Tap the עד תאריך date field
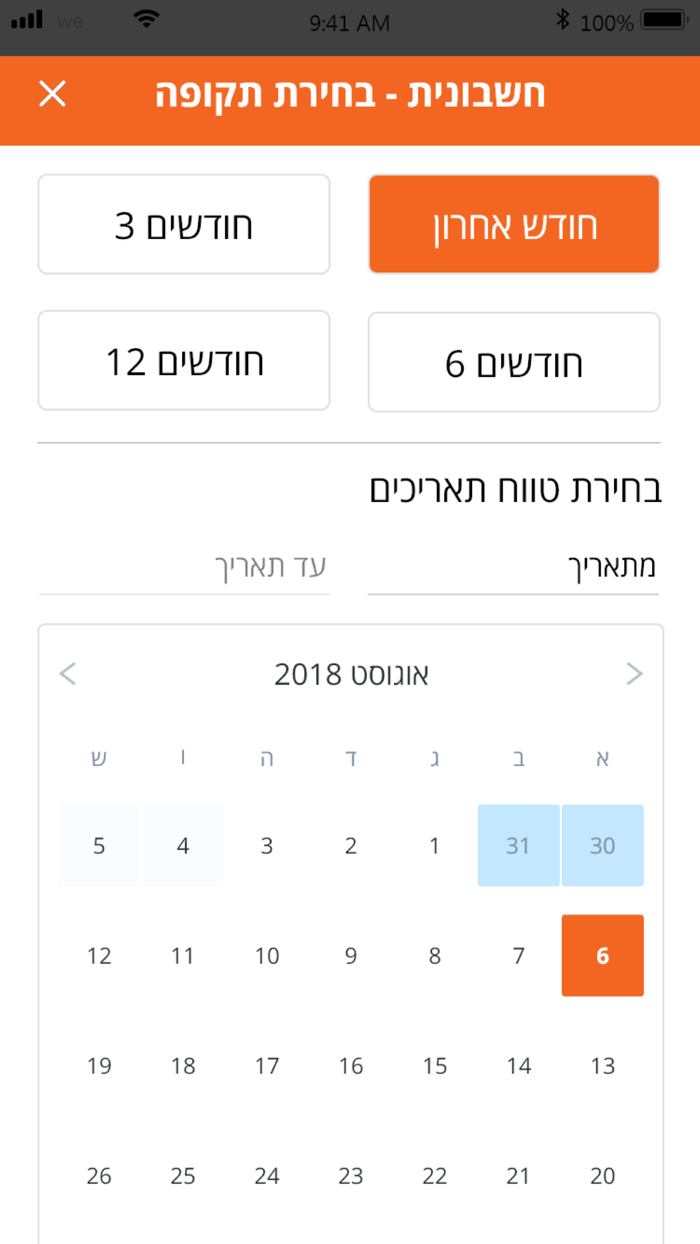 coord(185,567)
